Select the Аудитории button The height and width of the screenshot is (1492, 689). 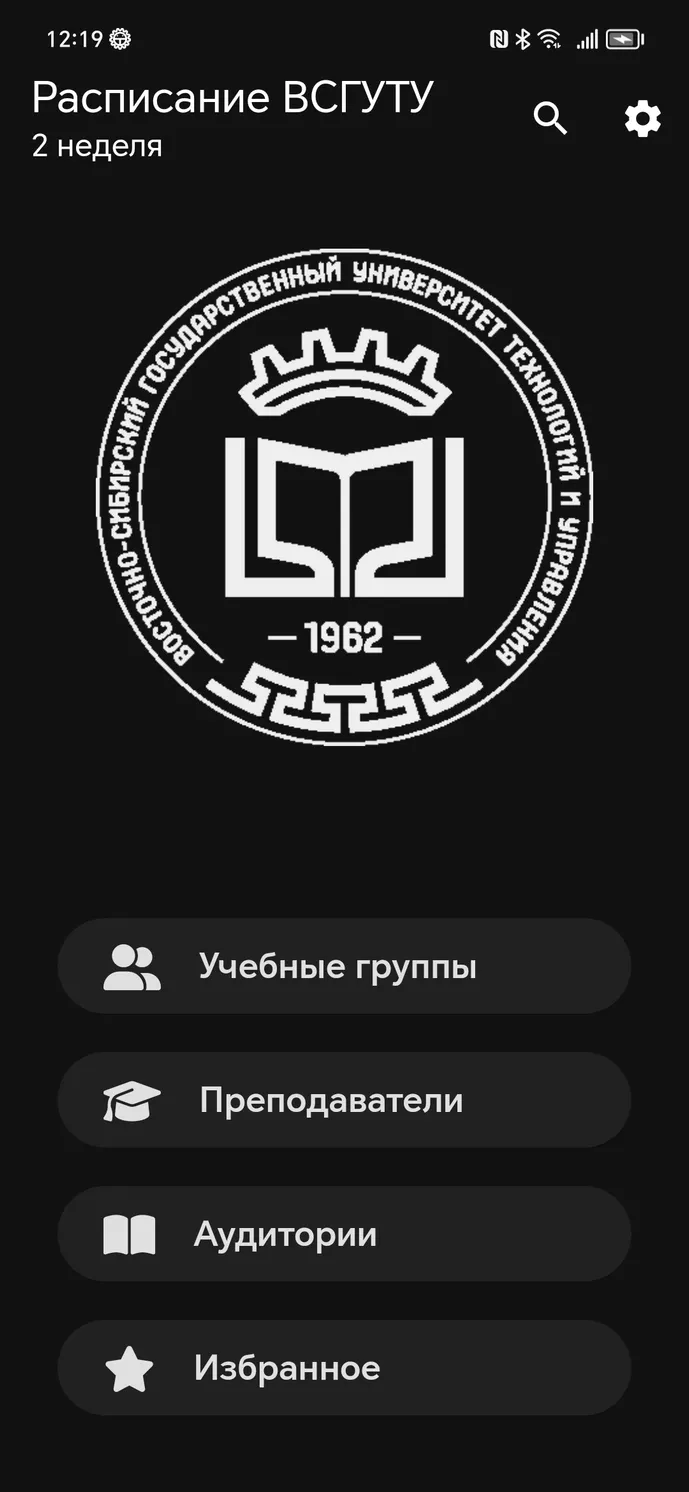tap(344, 1234)
